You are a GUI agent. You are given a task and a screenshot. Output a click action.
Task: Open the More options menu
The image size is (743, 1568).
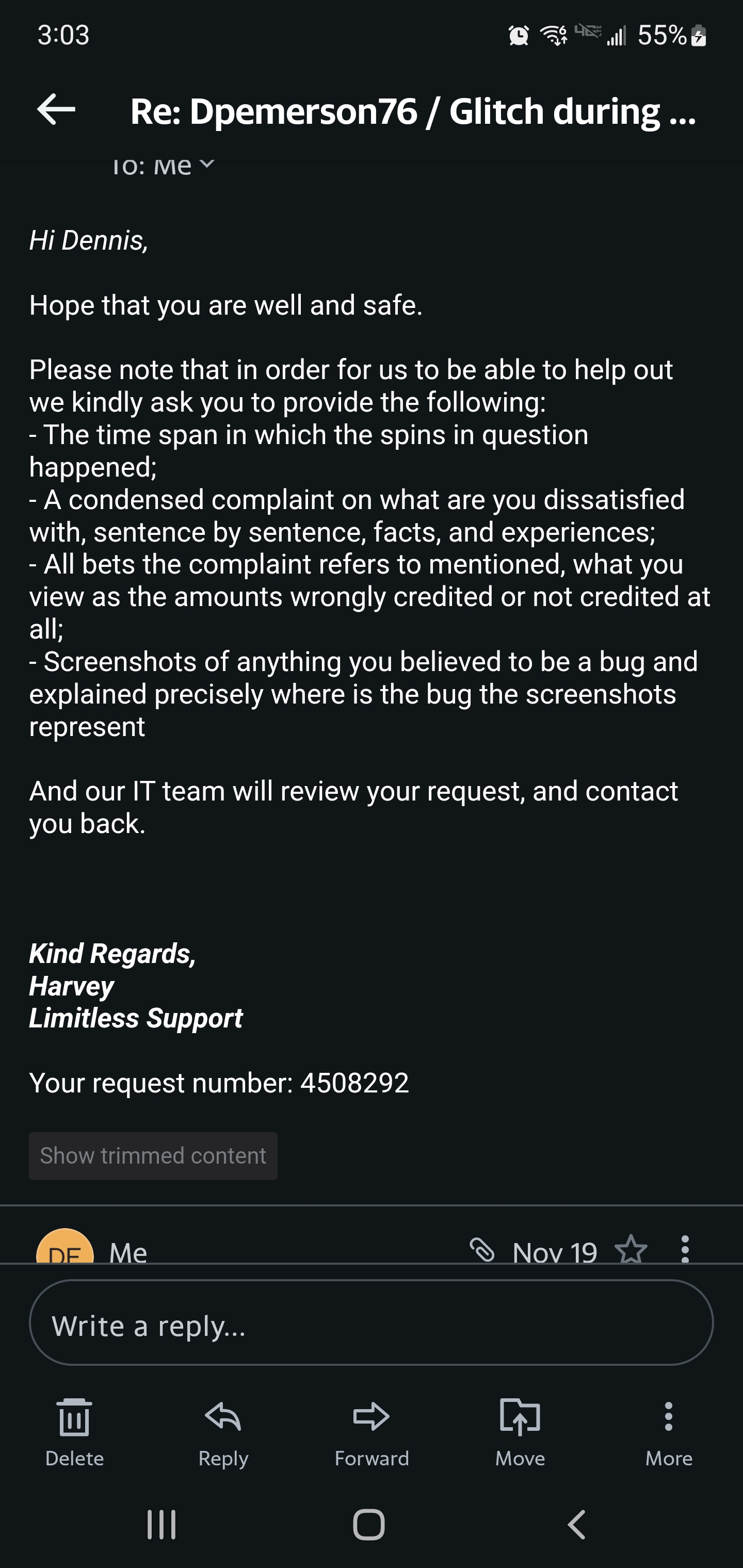[669, 1432]
